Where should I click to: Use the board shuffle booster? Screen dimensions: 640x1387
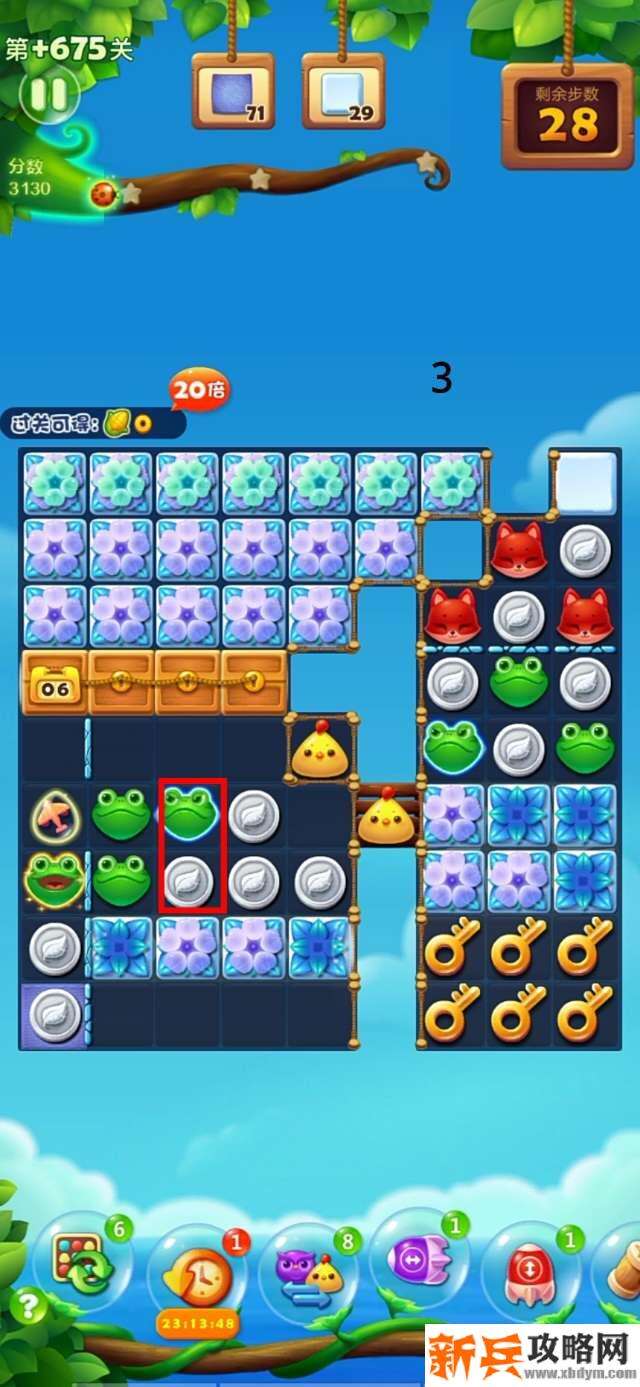pyautogui.click(x=82, y=1263)
